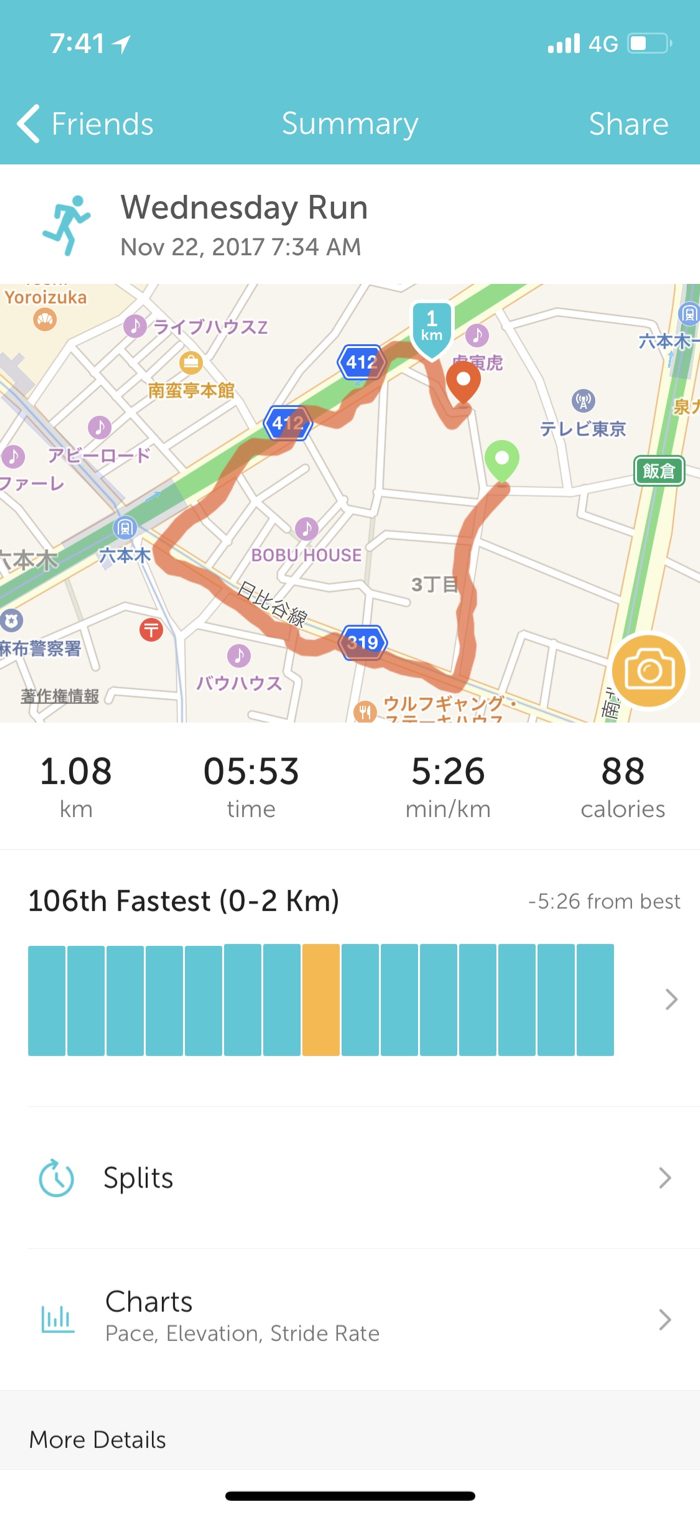Go back to Friends

point(85,124)
